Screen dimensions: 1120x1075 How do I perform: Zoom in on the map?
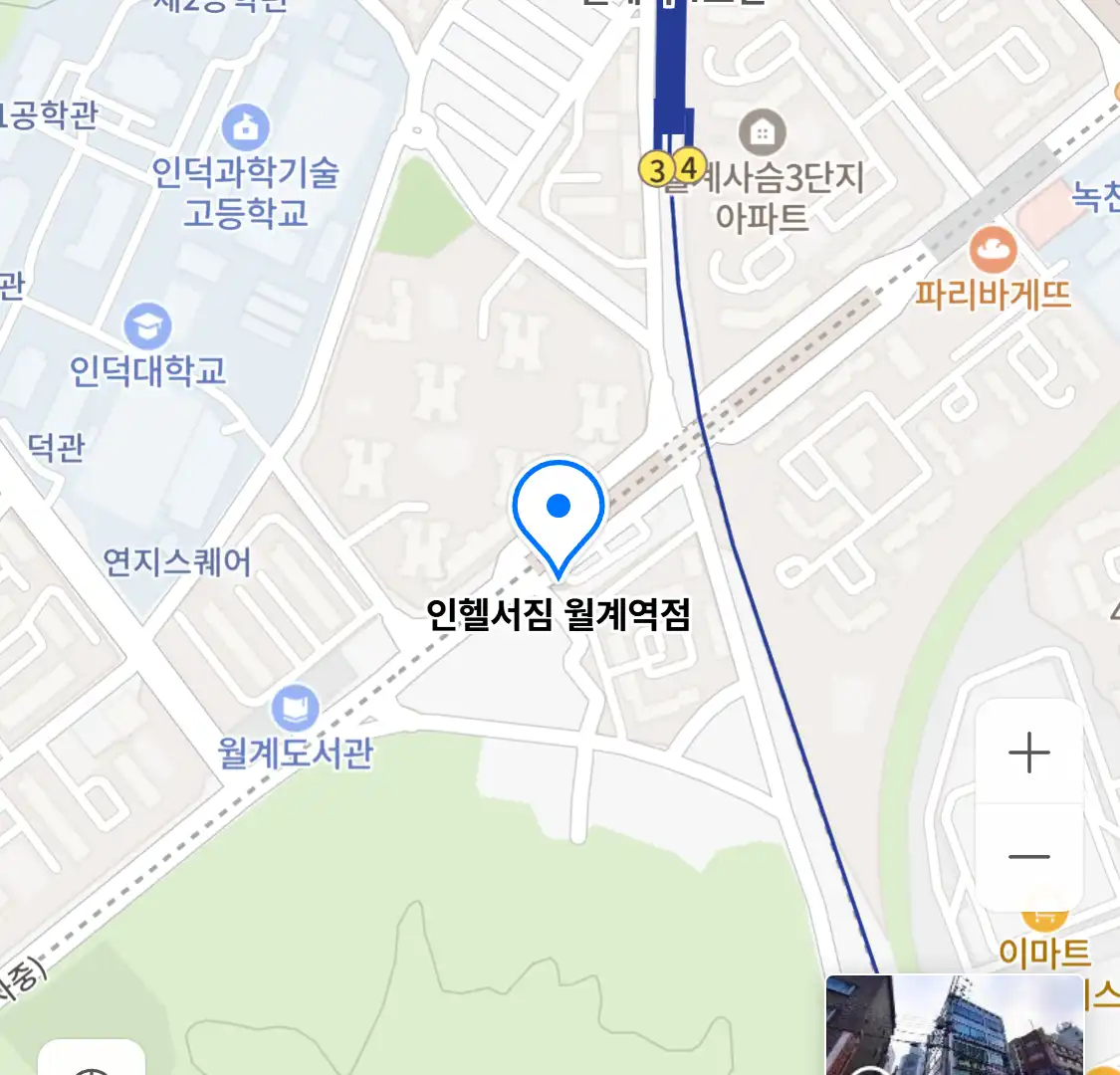pos(1028,753)
